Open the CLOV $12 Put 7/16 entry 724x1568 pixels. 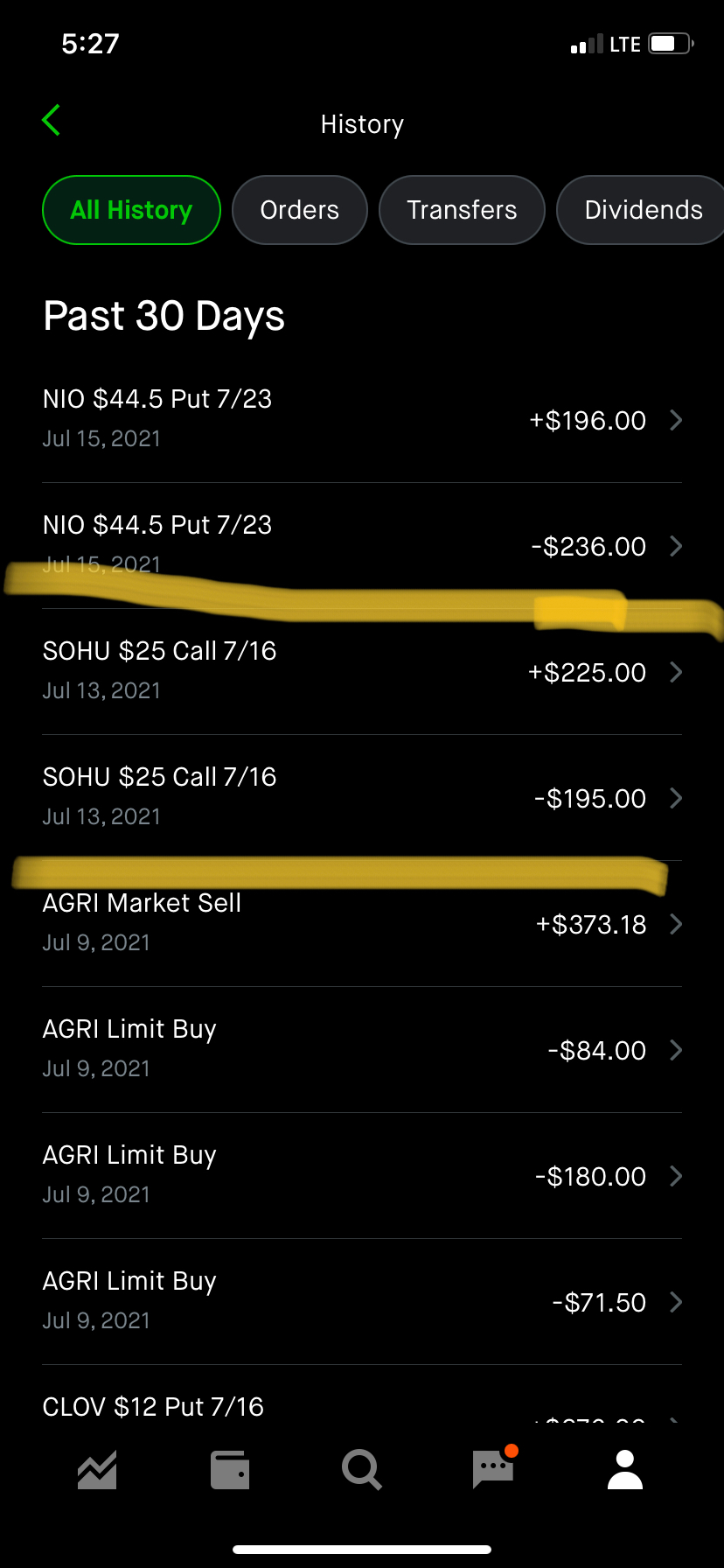tap(362, 1407)
